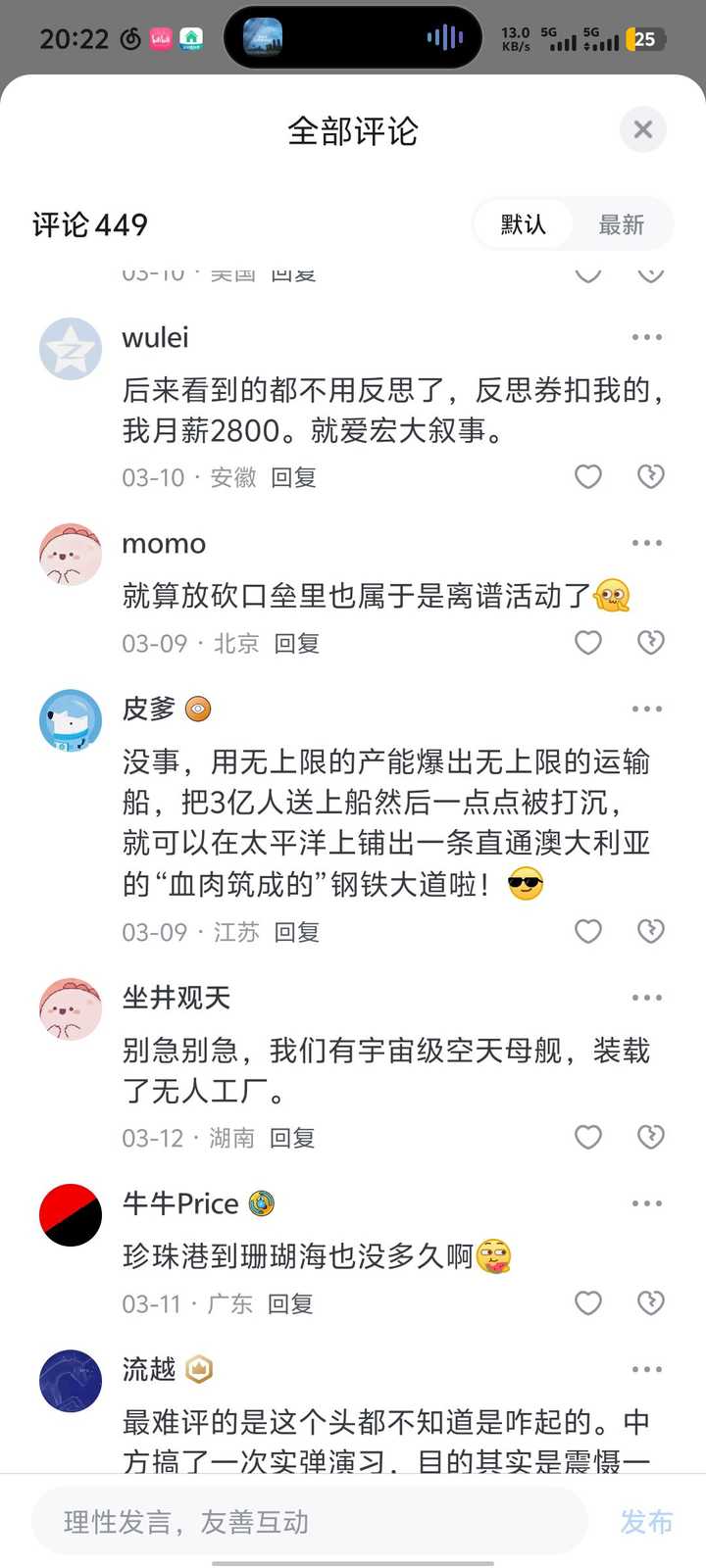
Task: Switch to the 最新 sort tab
Action: point(621,224)
